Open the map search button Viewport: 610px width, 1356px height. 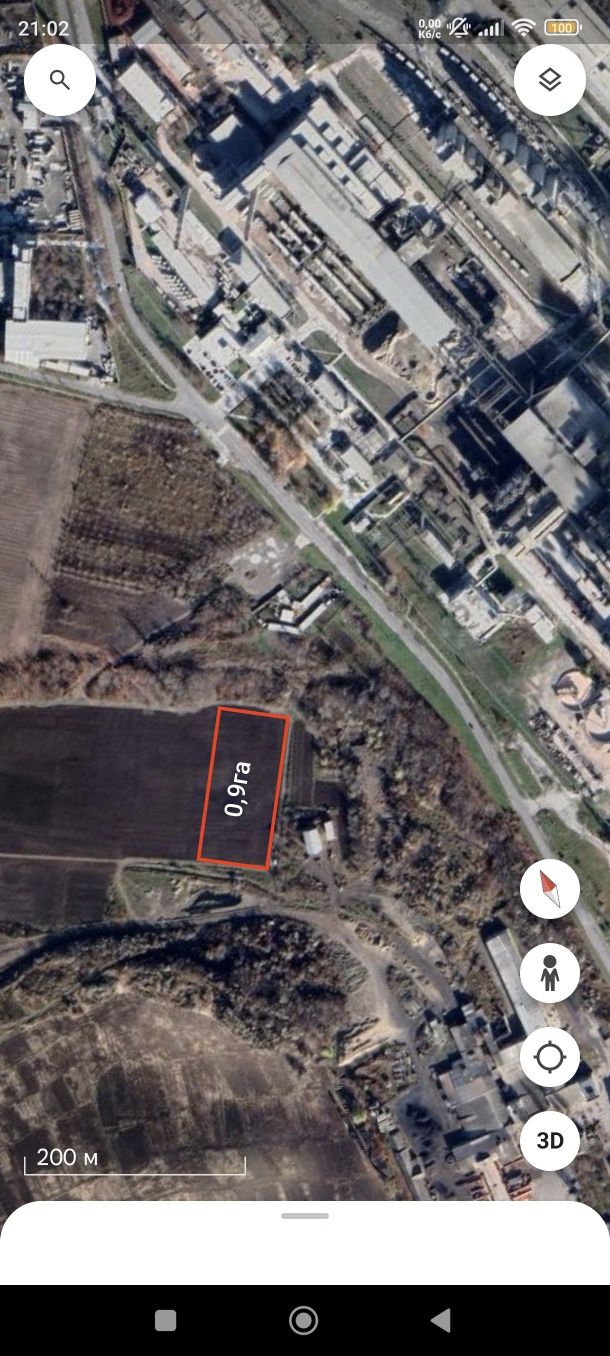click(60, 80)
